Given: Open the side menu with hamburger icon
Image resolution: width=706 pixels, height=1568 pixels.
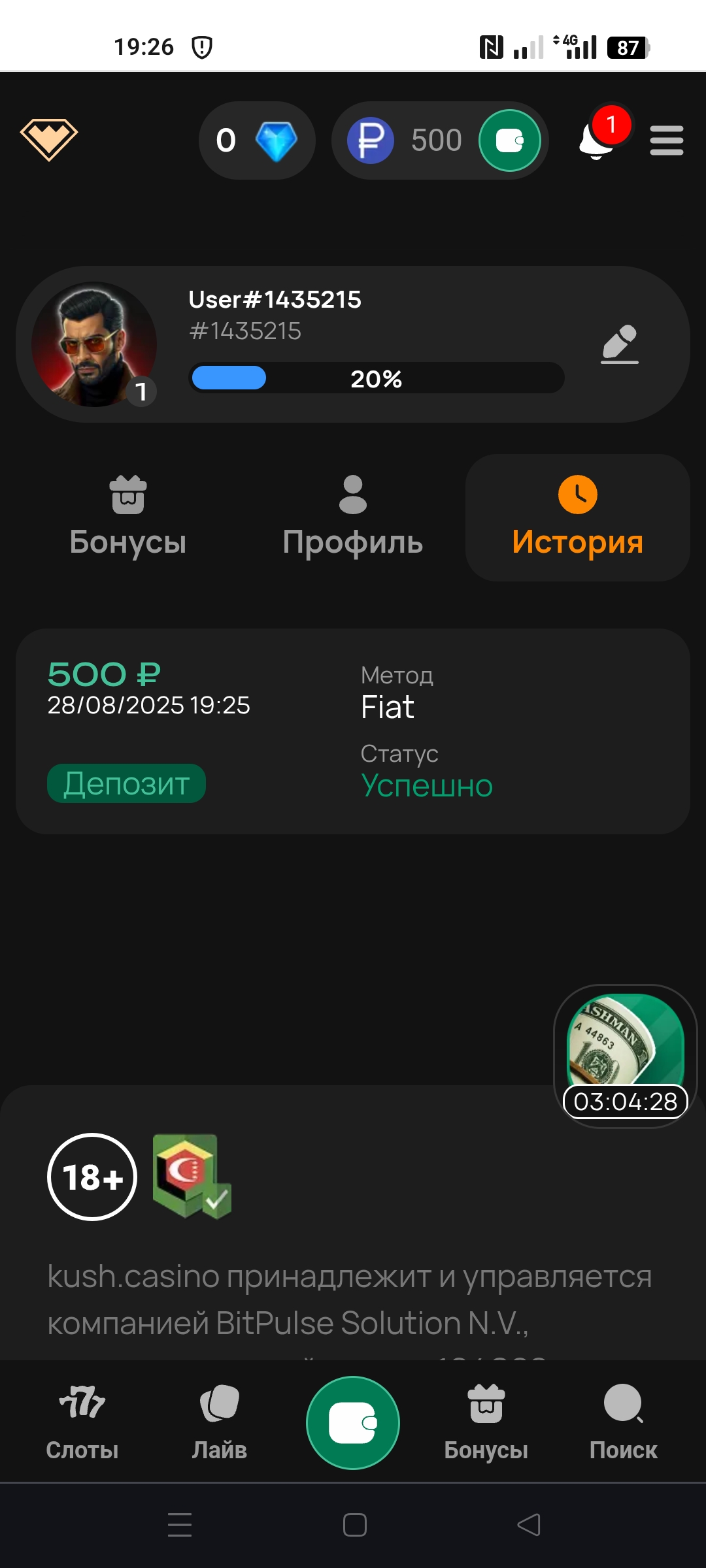Looking at the screenshot, I should click(666, 140).
